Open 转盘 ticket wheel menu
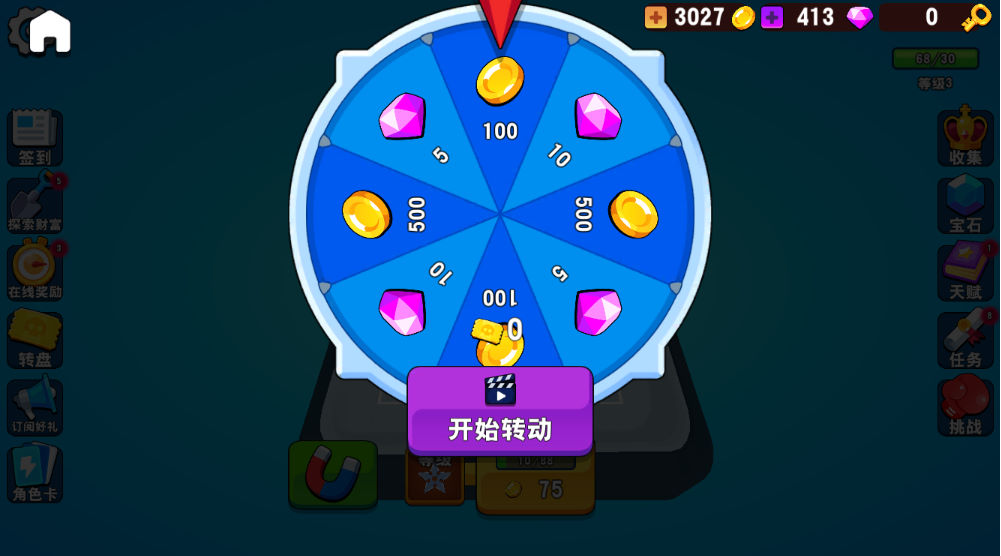This screenshot has width=1001, height=556. [x=35, y=340]
